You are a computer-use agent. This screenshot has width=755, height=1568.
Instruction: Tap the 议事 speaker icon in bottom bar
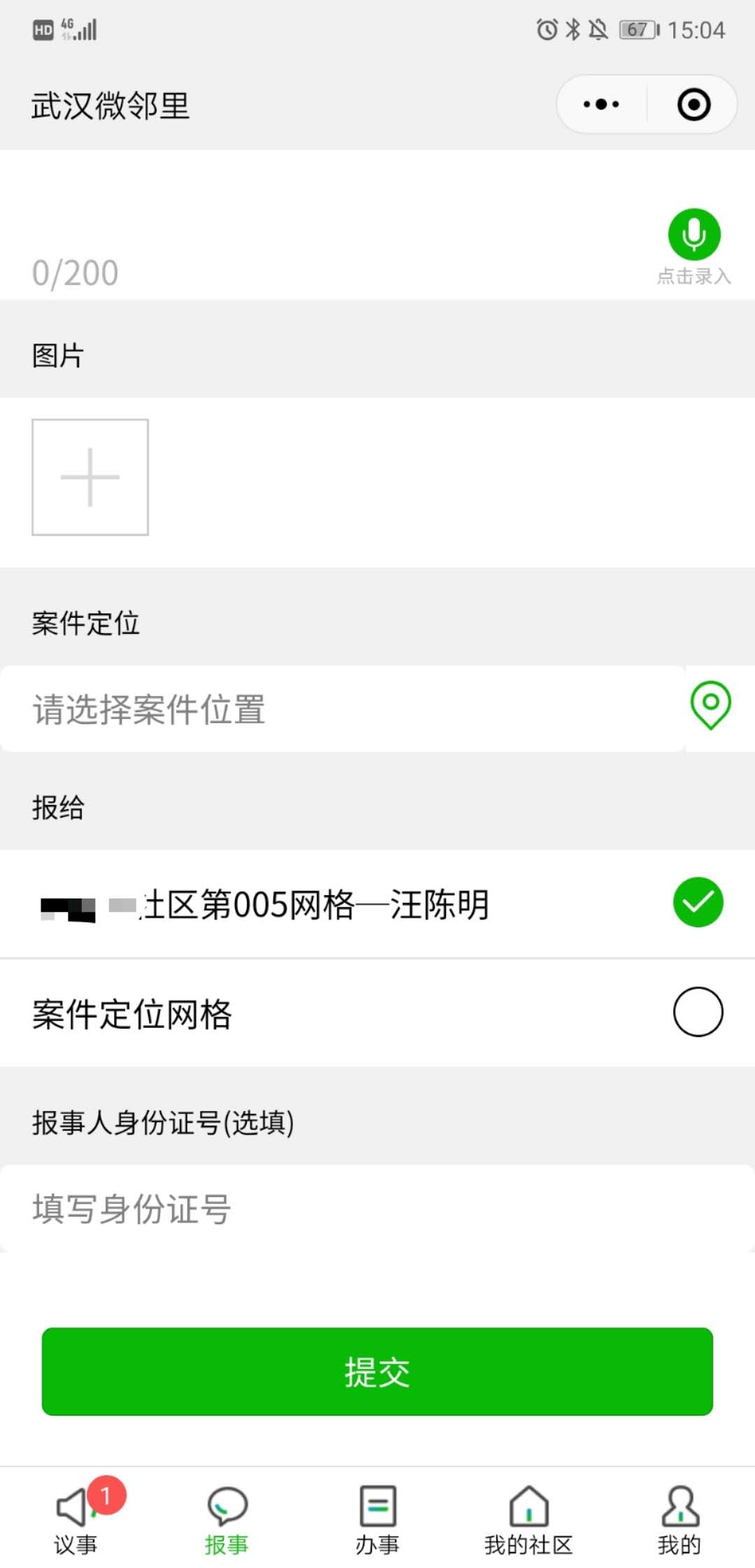75,1504
